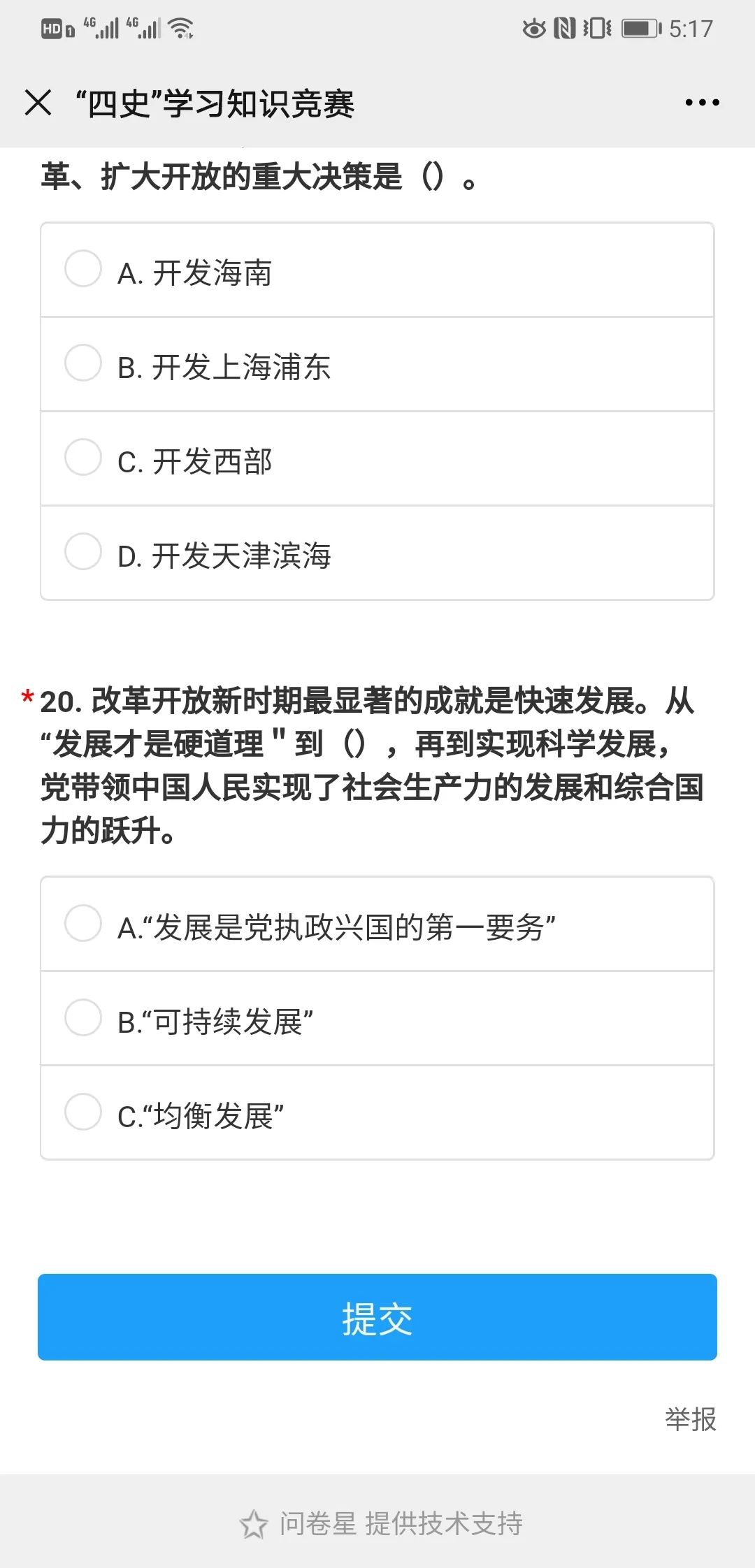Image resolution: width=755 pixels, height=1568 pixels.
Task: Tap the 提交 submit button
Action: tap(377, 1317)
